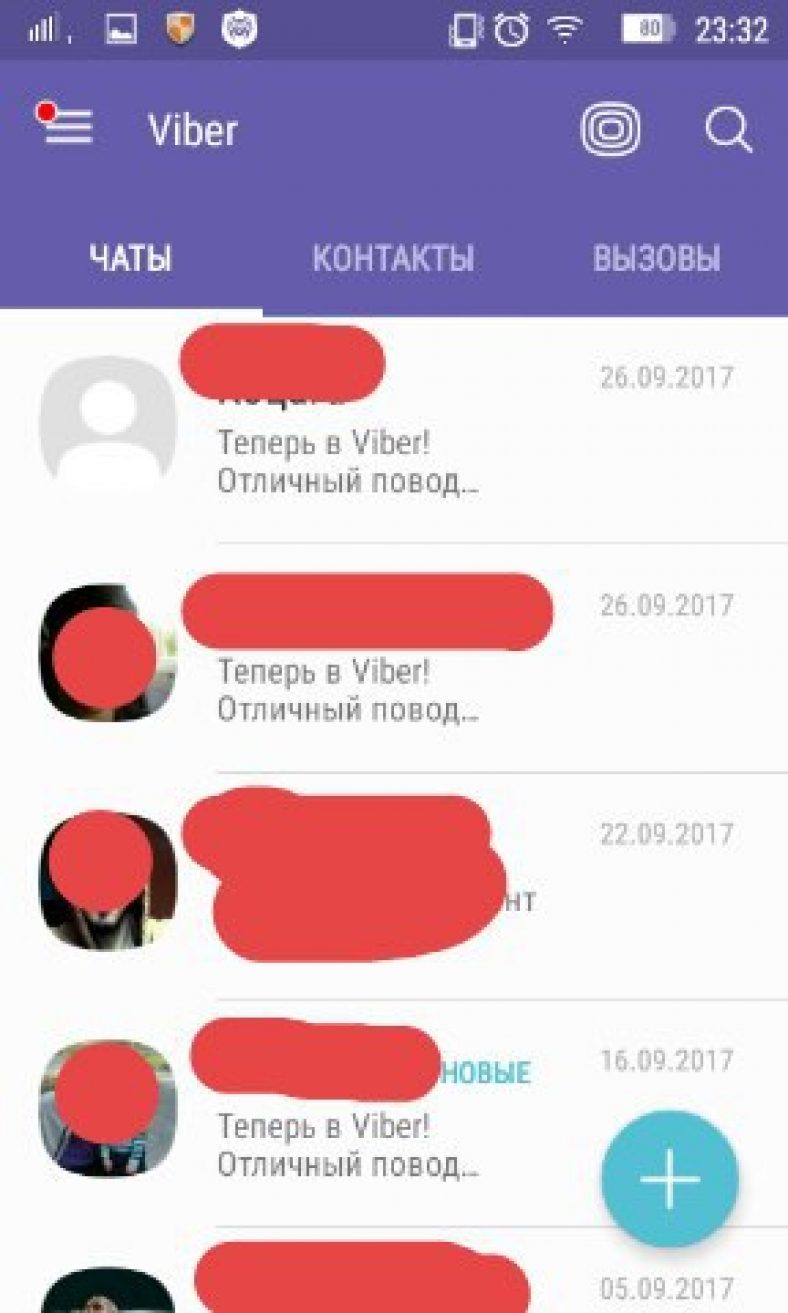Open the hamburger drawer menu

tap(68, 127)
